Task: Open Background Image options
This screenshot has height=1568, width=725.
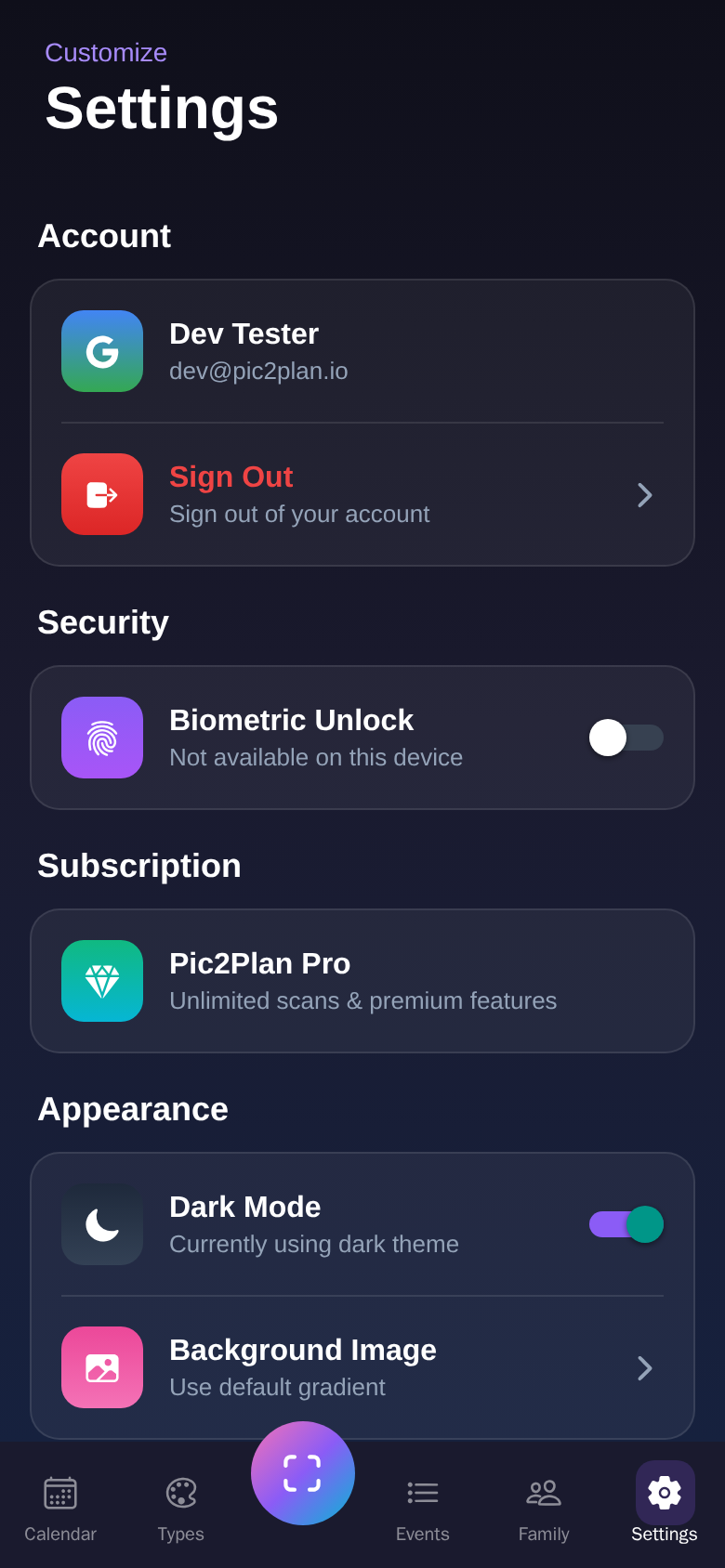Action: coord(362,1367)
